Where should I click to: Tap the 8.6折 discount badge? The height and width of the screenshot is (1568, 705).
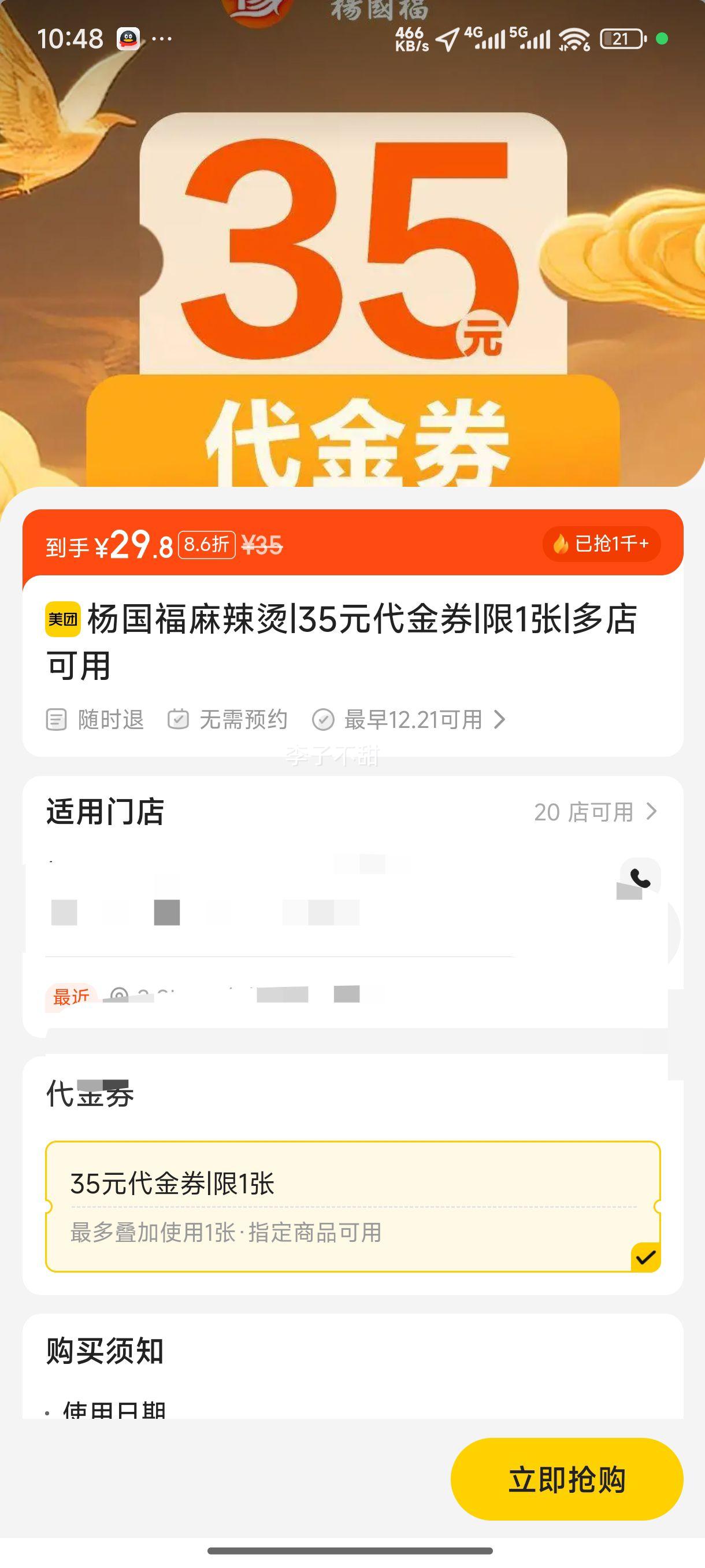pos(206,545)
